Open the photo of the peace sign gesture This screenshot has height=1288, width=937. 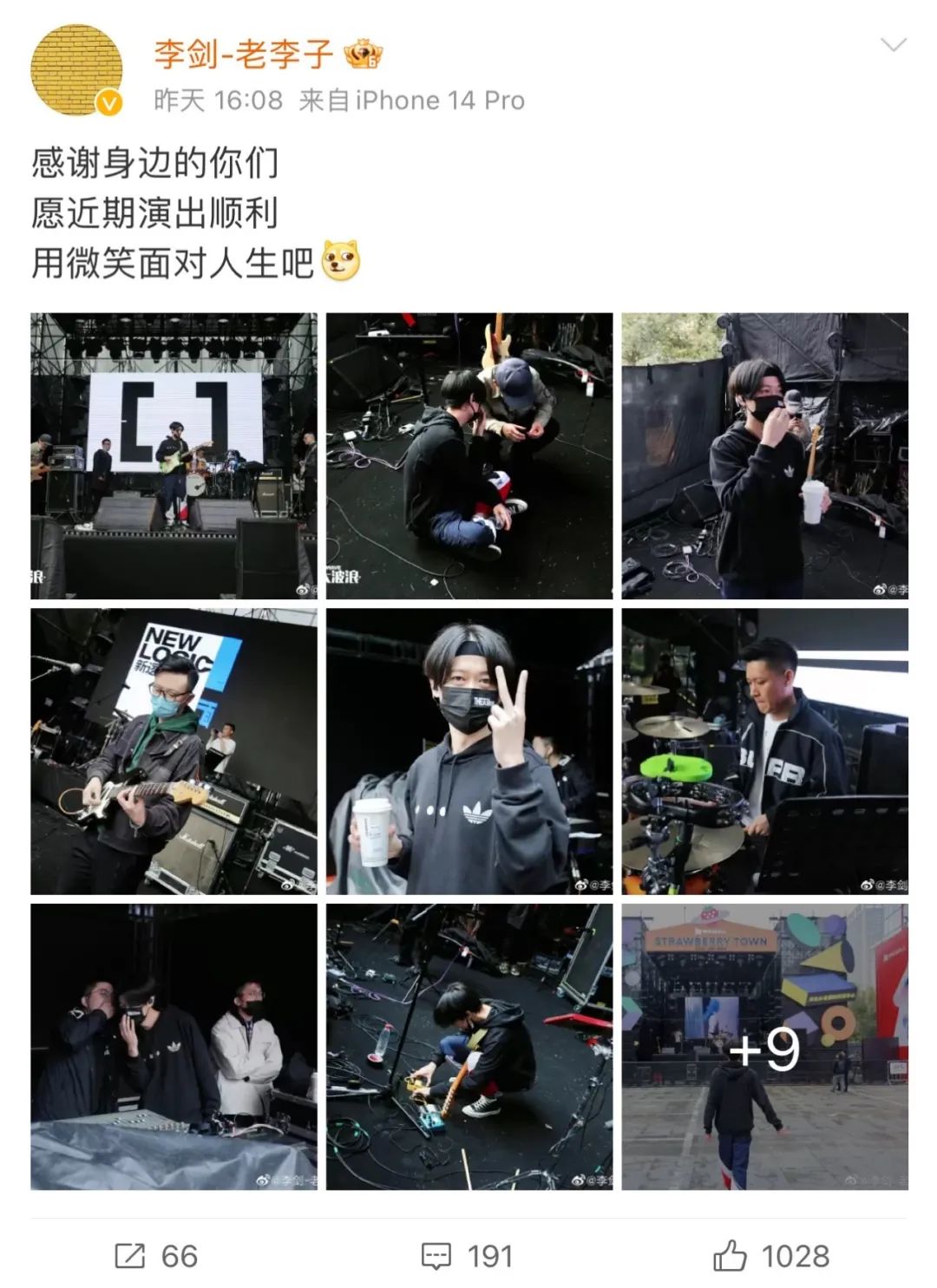pos(469,751)
